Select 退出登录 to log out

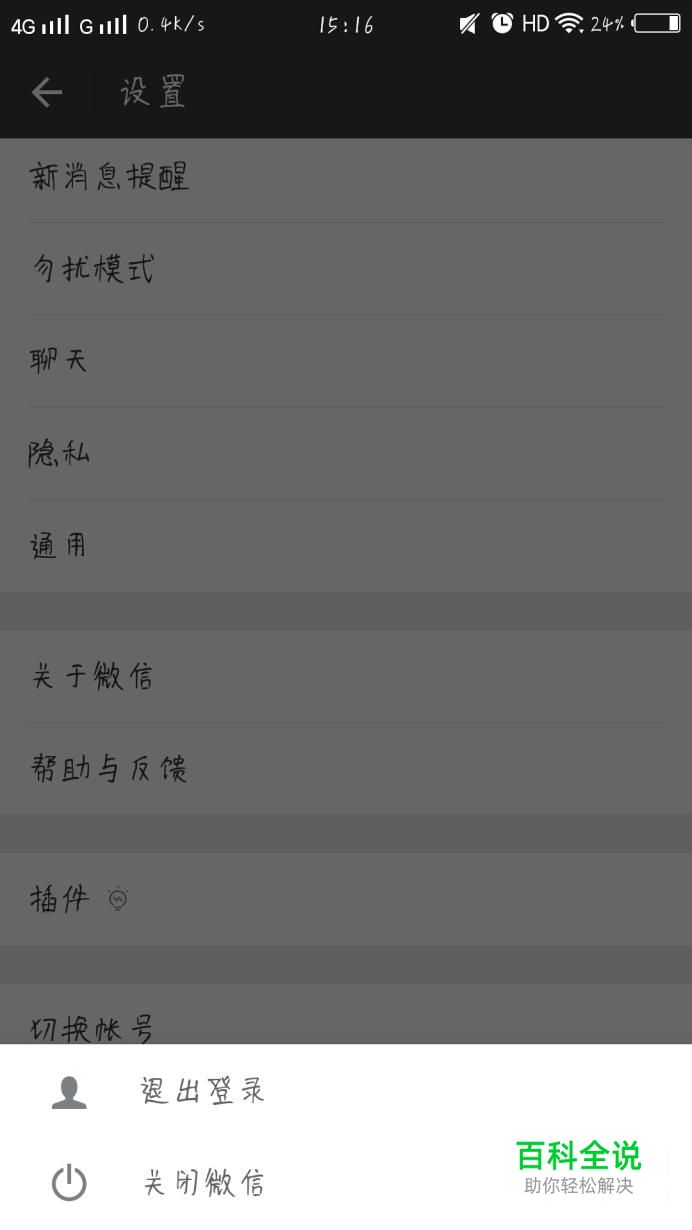(x=203, y=1091)
